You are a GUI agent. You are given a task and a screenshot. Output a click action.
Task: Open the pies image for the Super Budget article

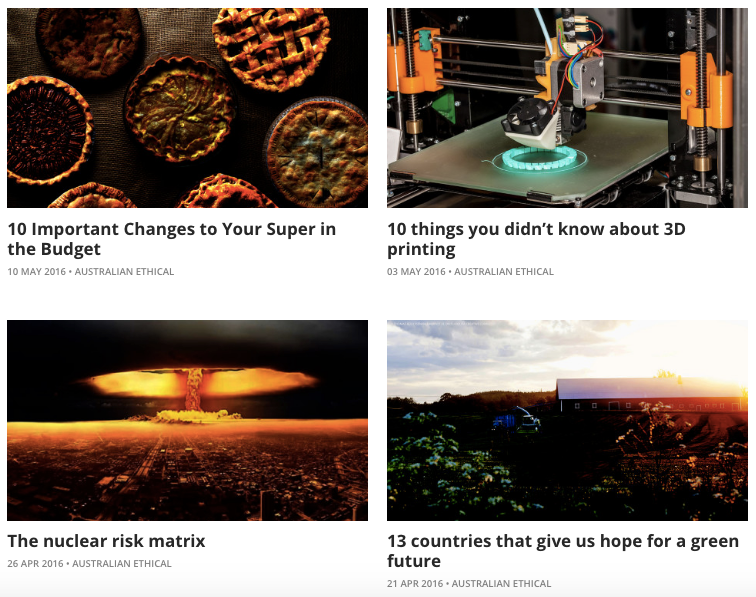tap(187, 108)
